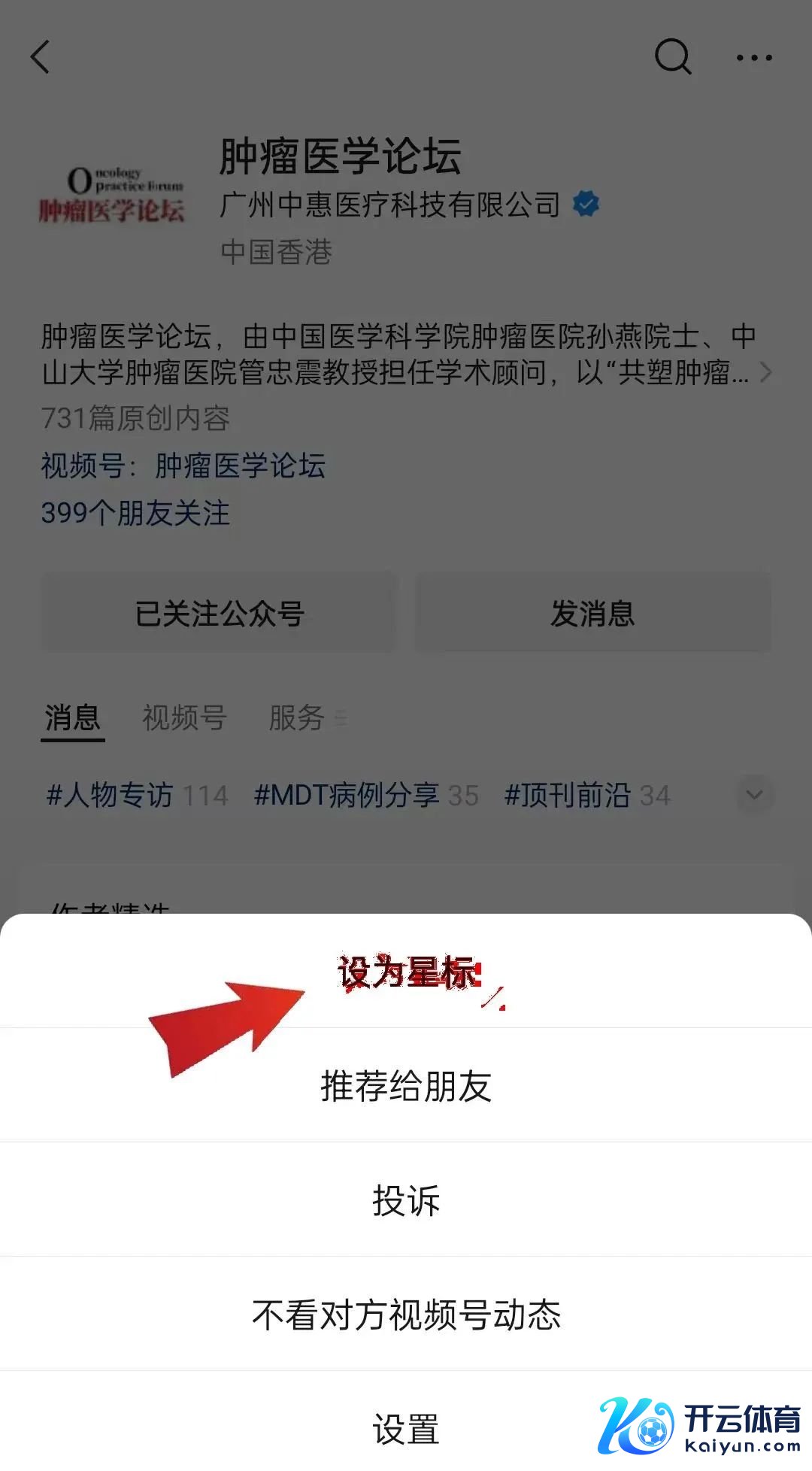
Task: Expand the topic tags dropdown arrow
Action: coord(754,795)
